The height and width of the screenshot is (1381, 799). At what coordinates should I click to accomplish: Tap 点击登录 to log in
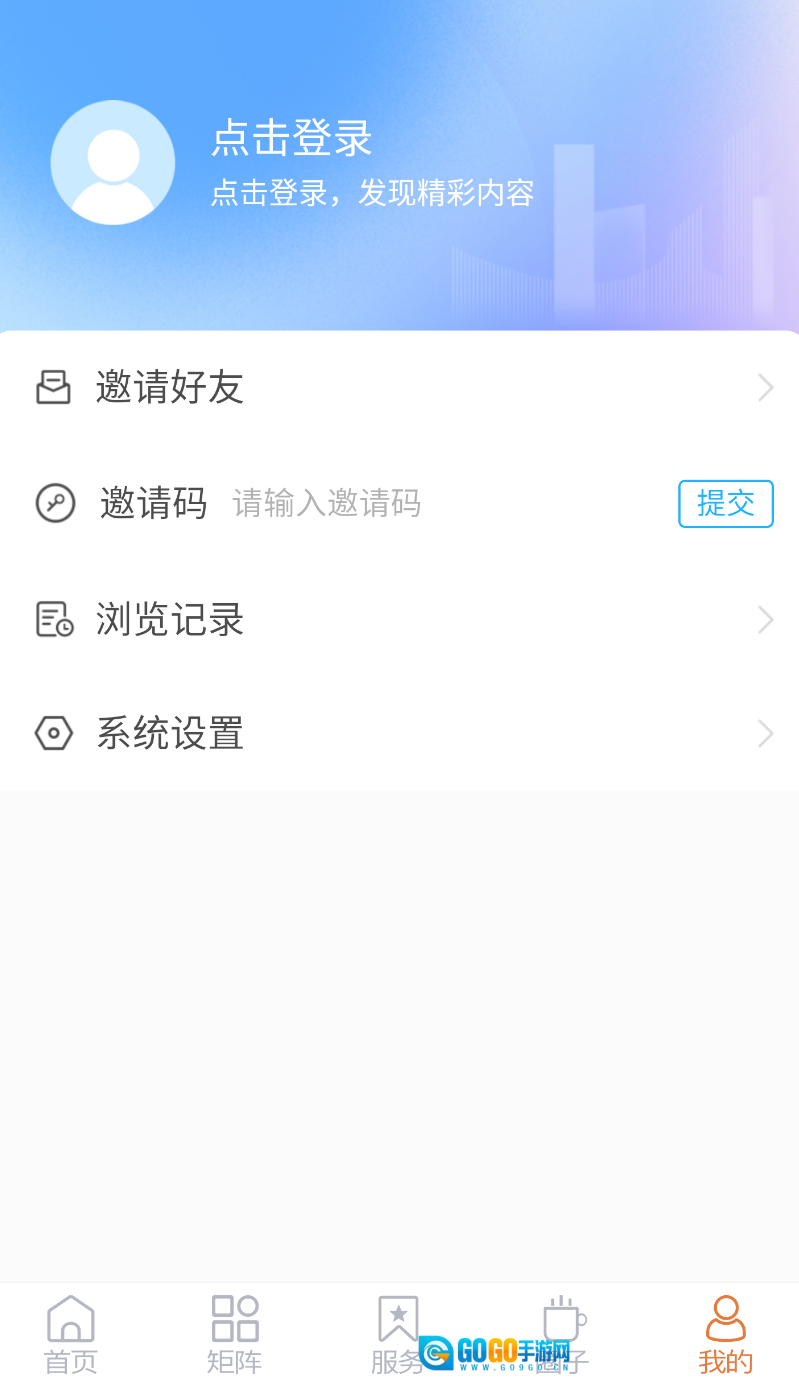(289, 140)
